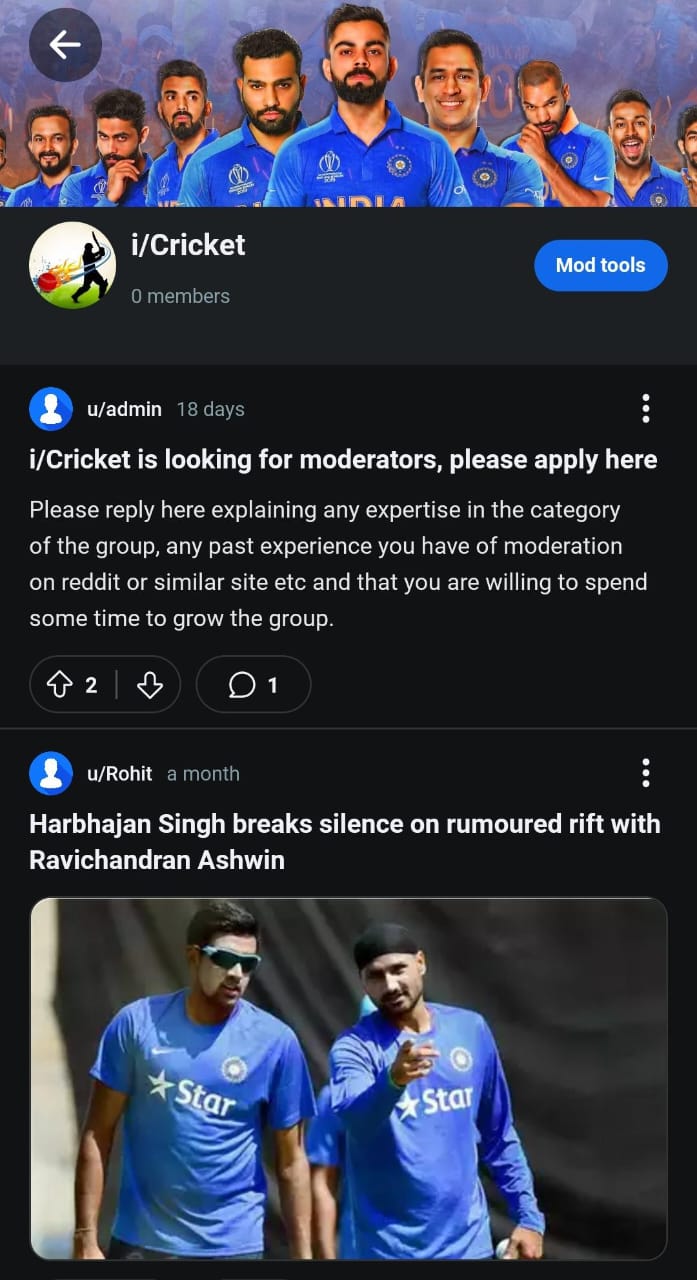The image size is (697, 1280).
Task: Open overflow menu on the moderators post
Action: [645, 408]
